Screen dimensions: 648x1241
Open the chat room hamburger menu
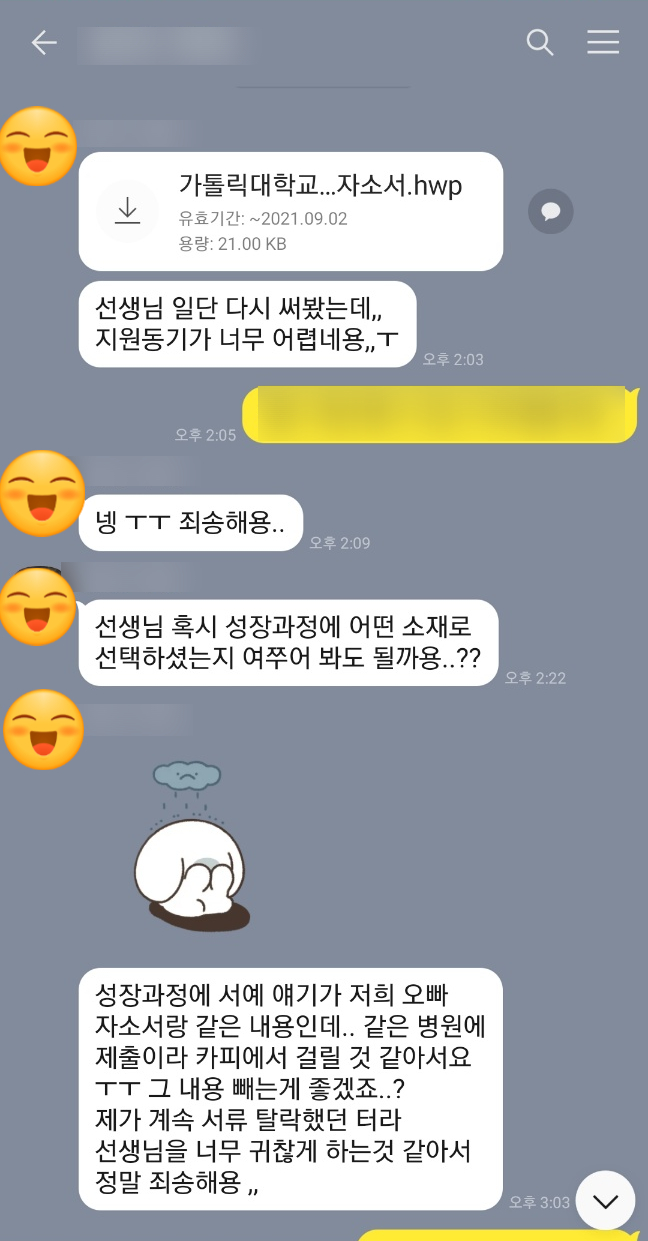[x=603, y=42]
